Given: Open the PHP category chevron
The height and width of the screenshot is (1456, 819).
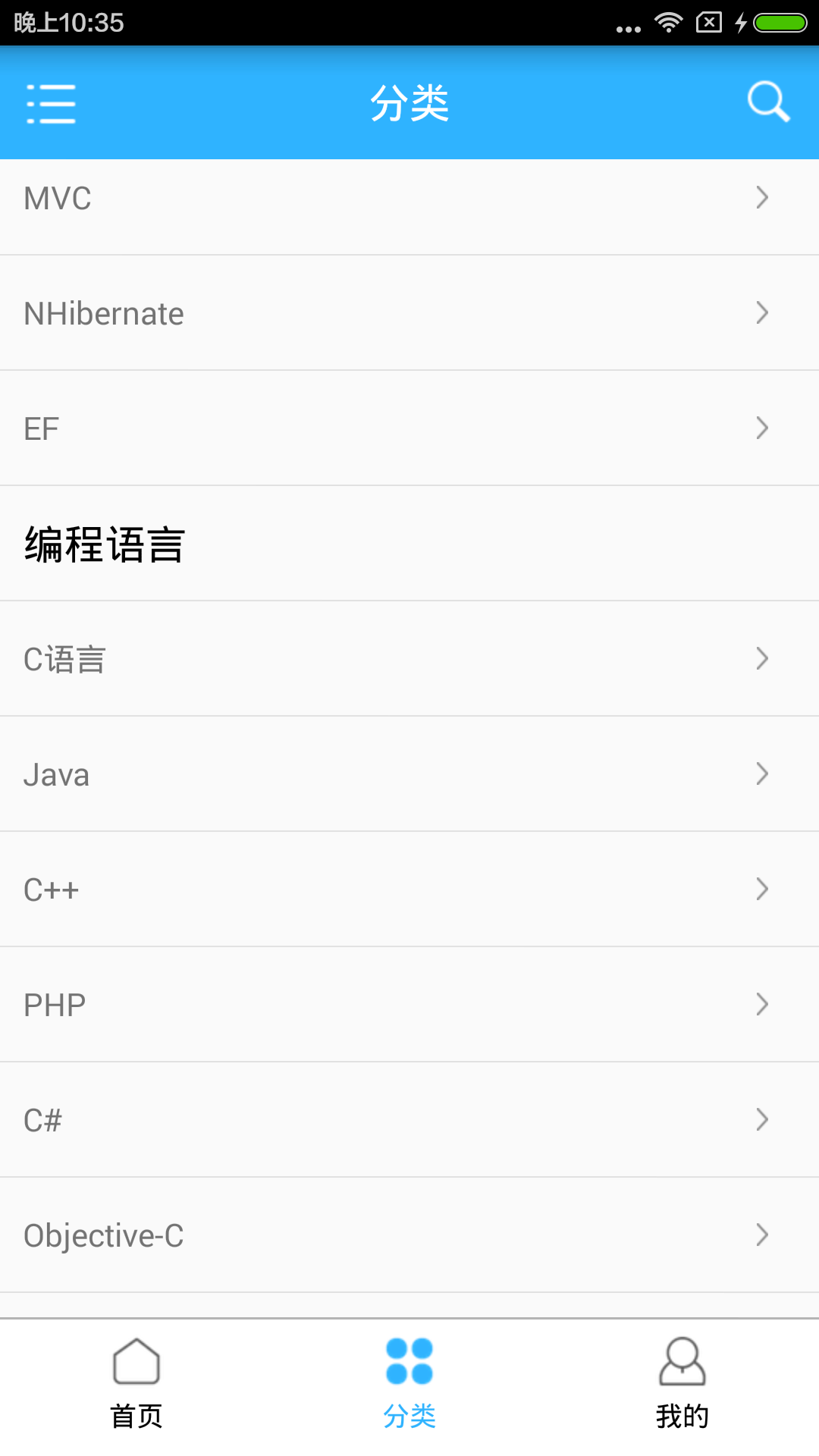Looking at the screenshot, I should (x=761, y=1004).
